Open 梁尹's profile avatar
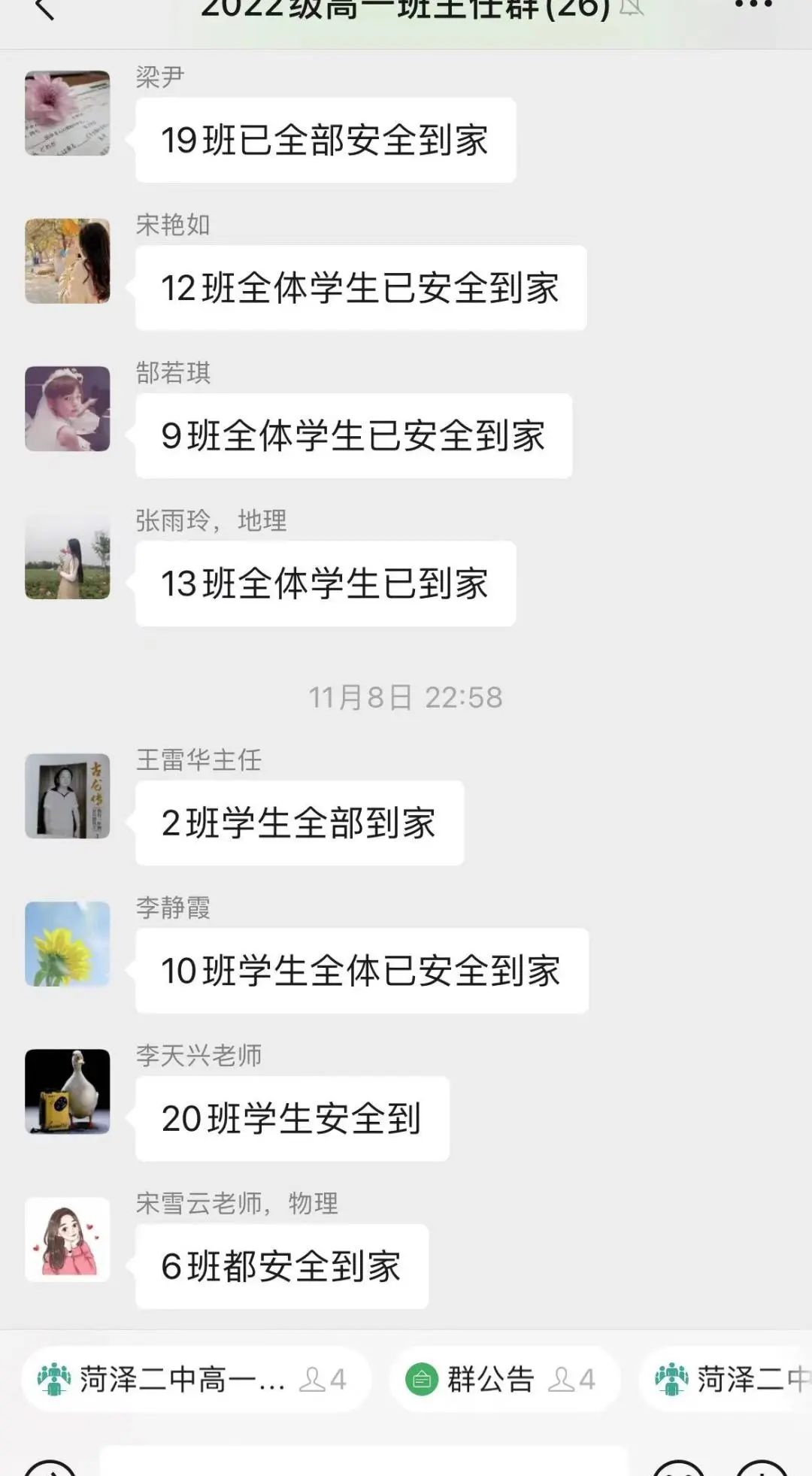The width and height of the screenshot is (812, 1476). (x=68, y=114)
